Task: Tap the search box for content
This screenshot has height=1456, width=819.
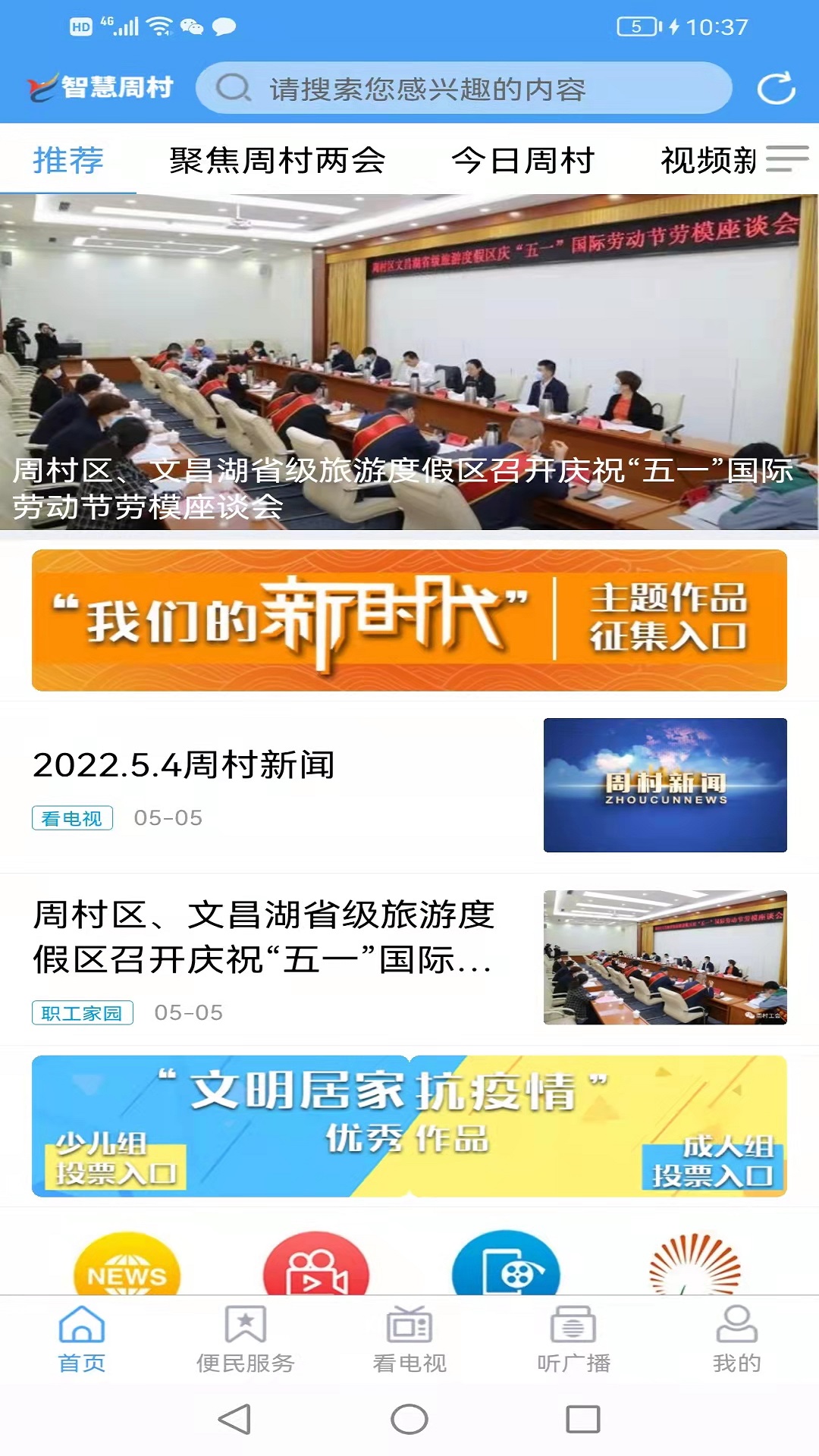Action: [463, 89]
